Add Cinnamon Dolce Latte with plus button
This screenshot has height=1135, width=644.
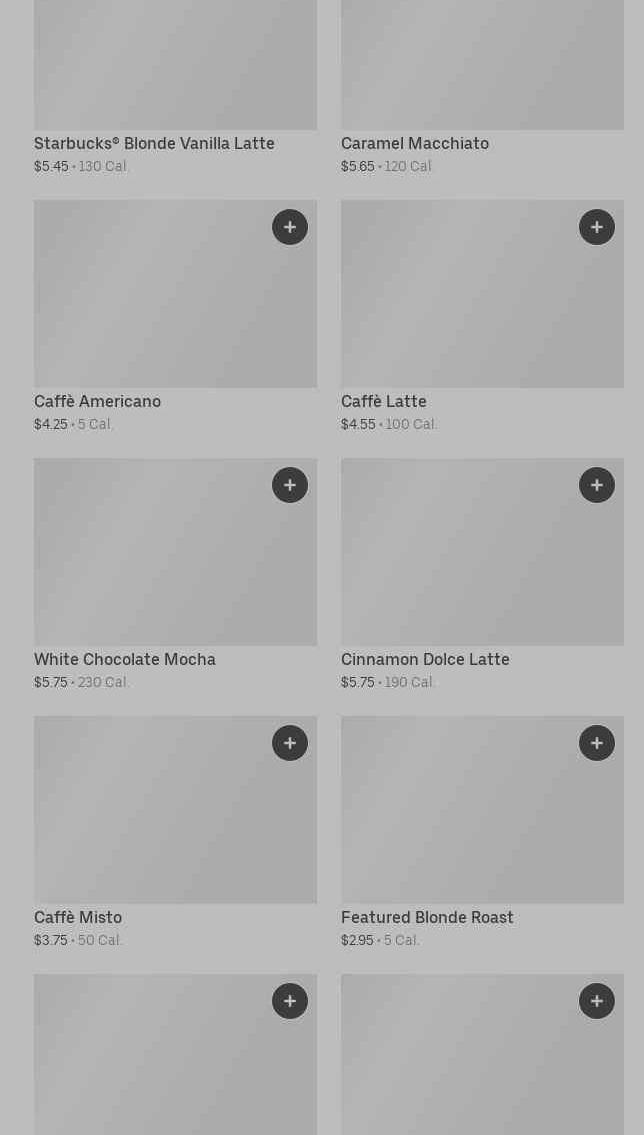pos(597,485)
